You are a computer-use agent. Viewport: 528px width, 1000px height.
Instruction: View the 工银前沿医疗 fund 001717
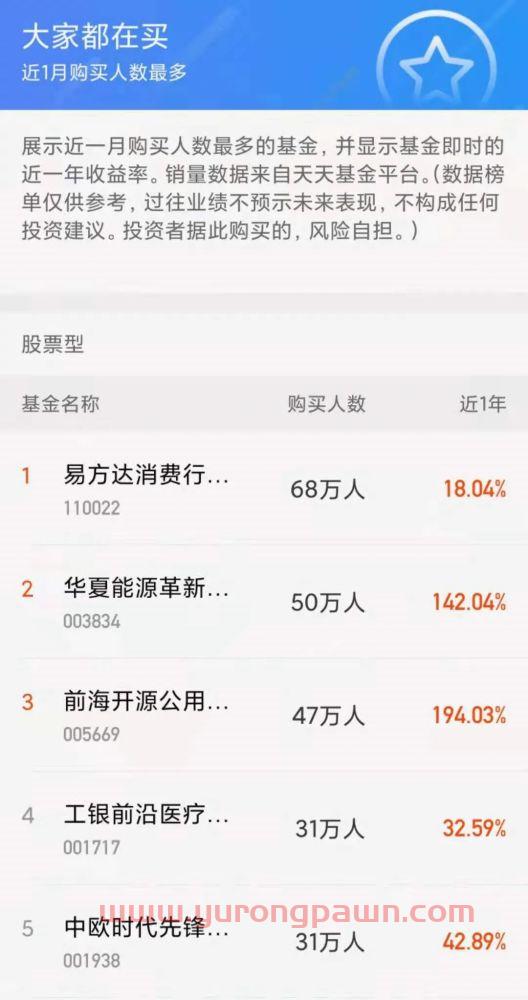point(264,828)
